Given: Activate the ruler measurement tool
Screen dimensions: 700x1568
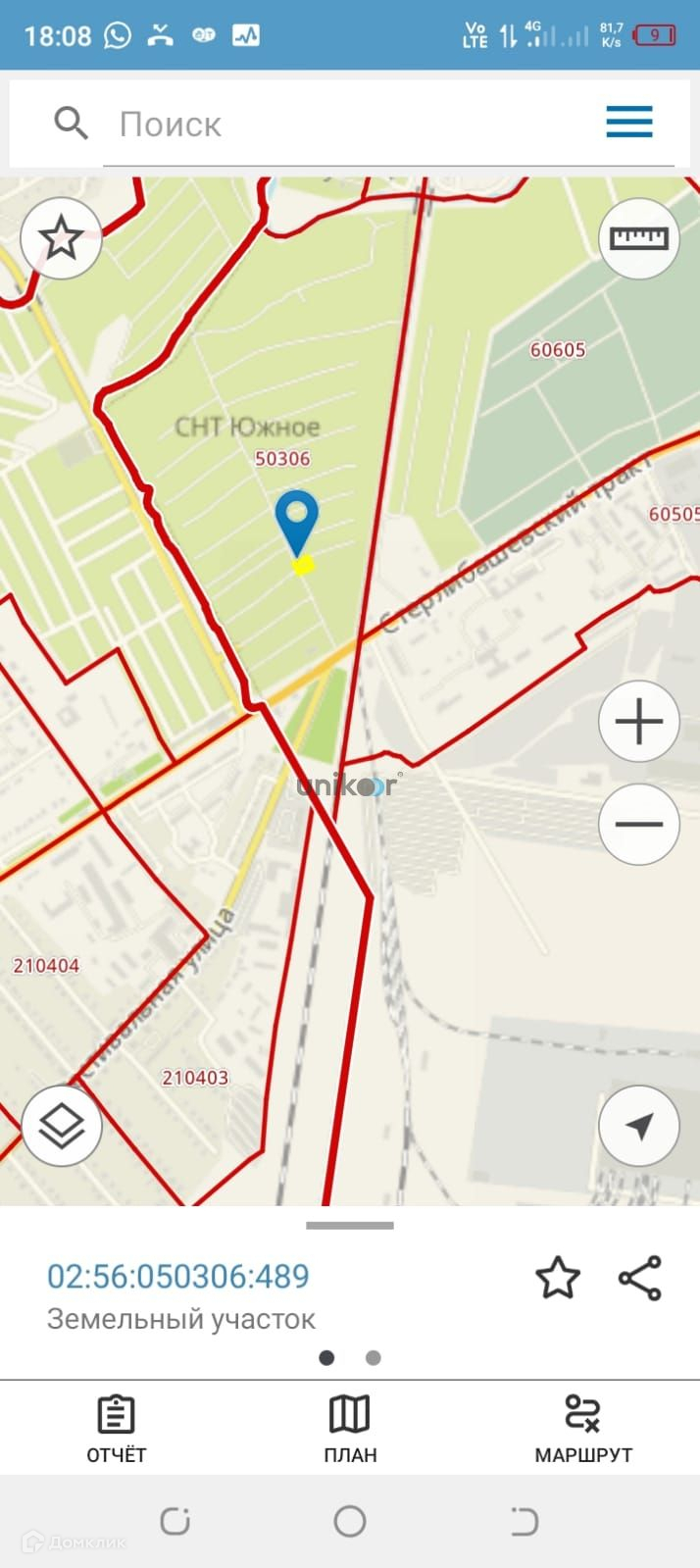Looking at the screenshot, I should coord(638,238).
